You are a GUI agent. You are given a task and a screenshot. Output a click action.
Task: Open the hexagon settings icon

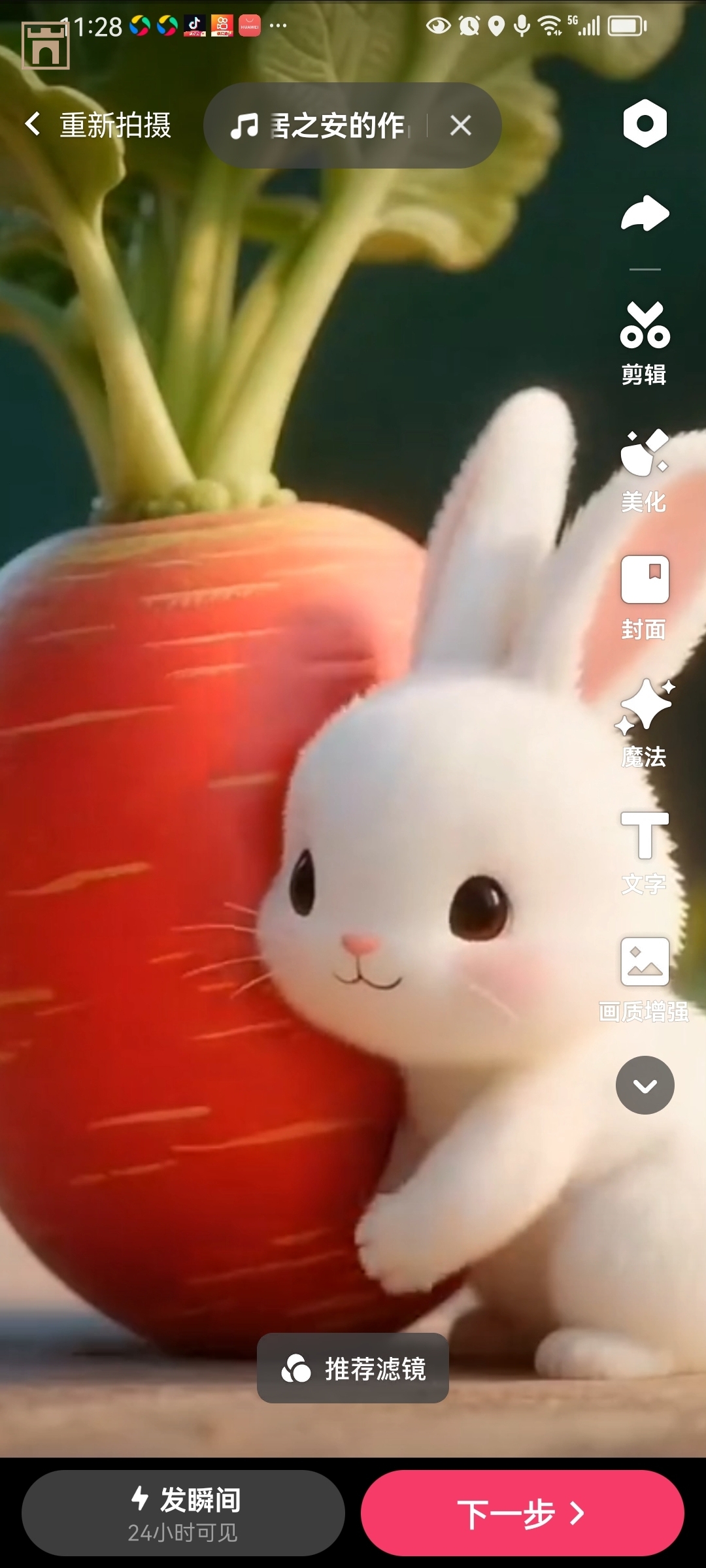645,123
